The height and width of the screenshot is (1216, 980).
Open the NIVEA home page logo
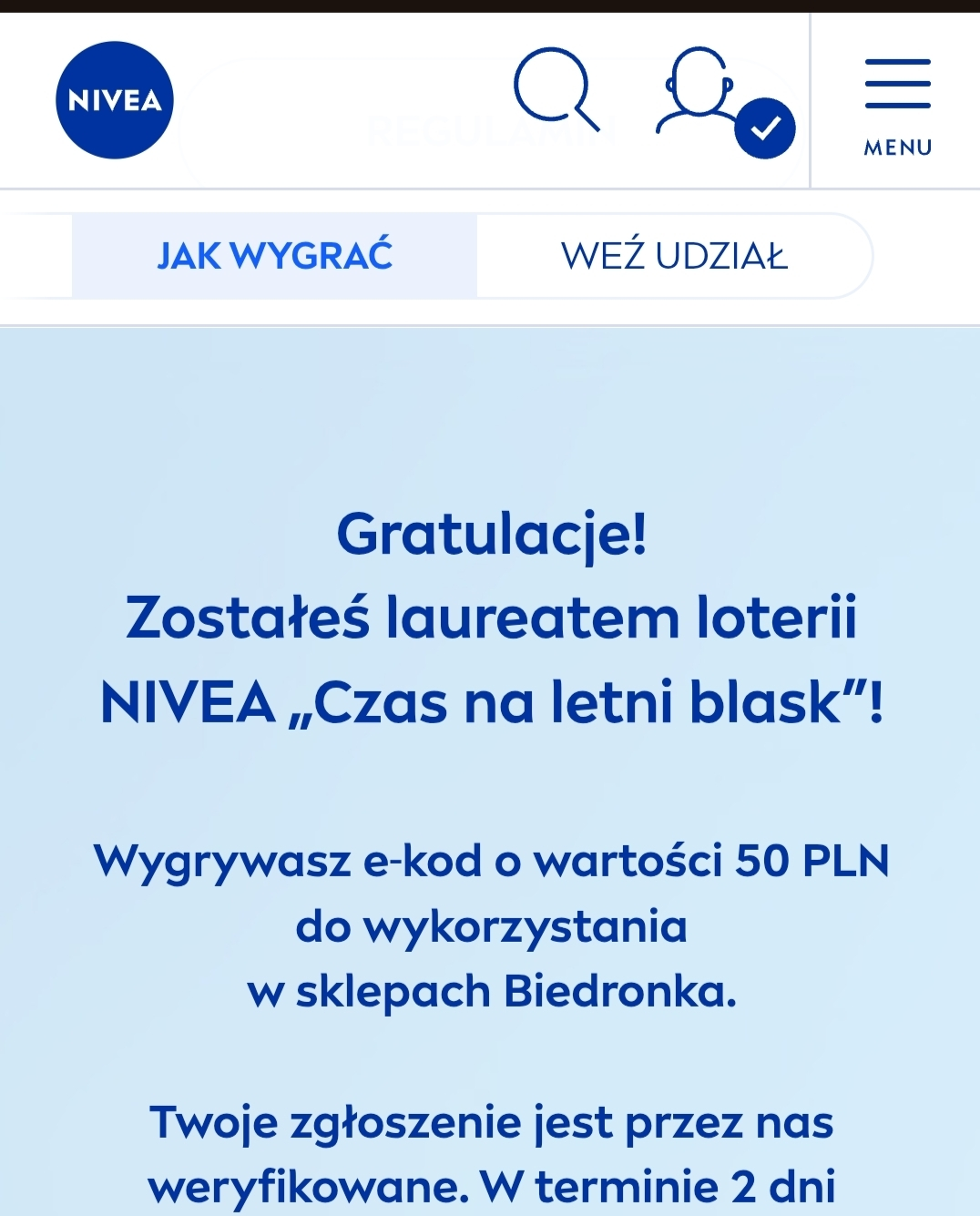click(x=114, y=100)
